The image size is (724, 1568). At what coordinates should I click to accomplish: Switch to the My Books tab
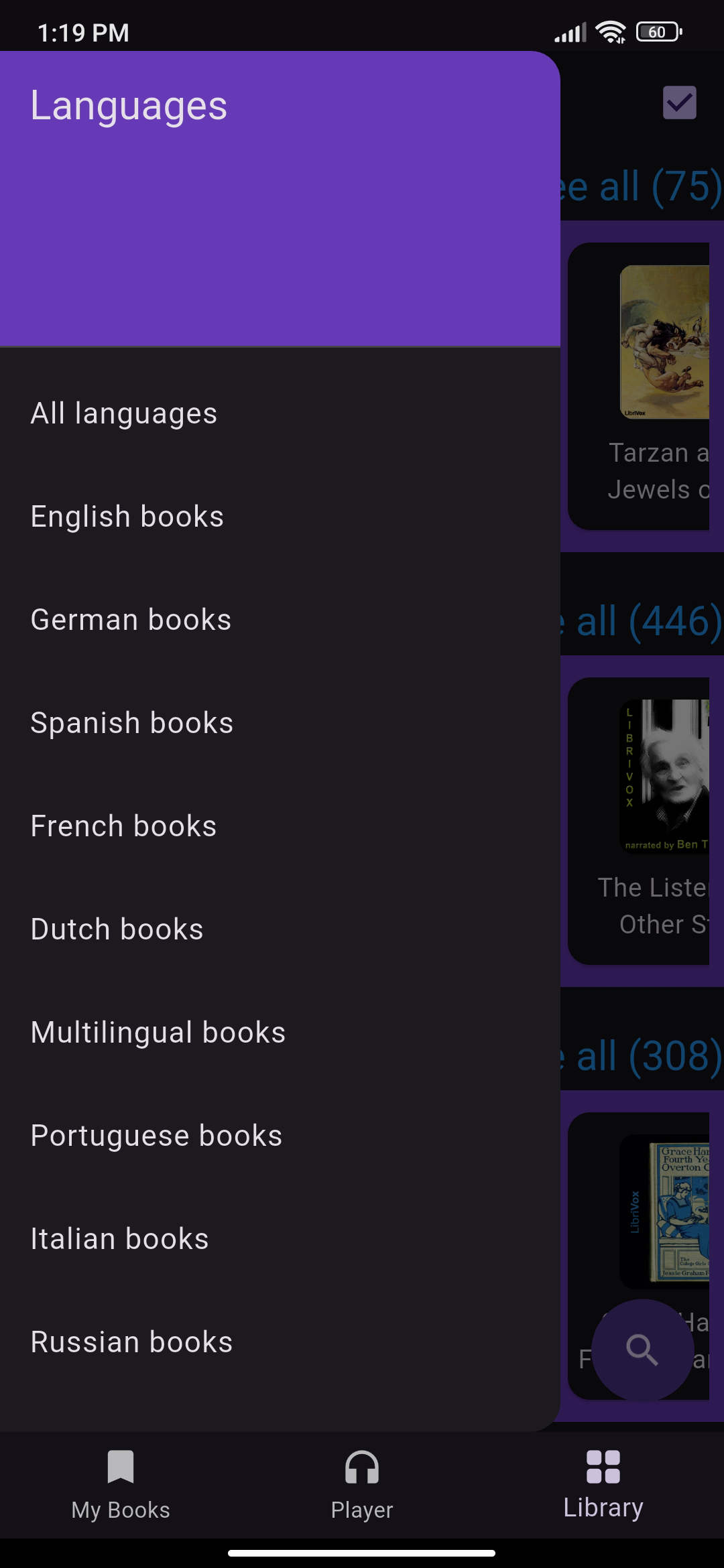click(x=121, y=1484)
